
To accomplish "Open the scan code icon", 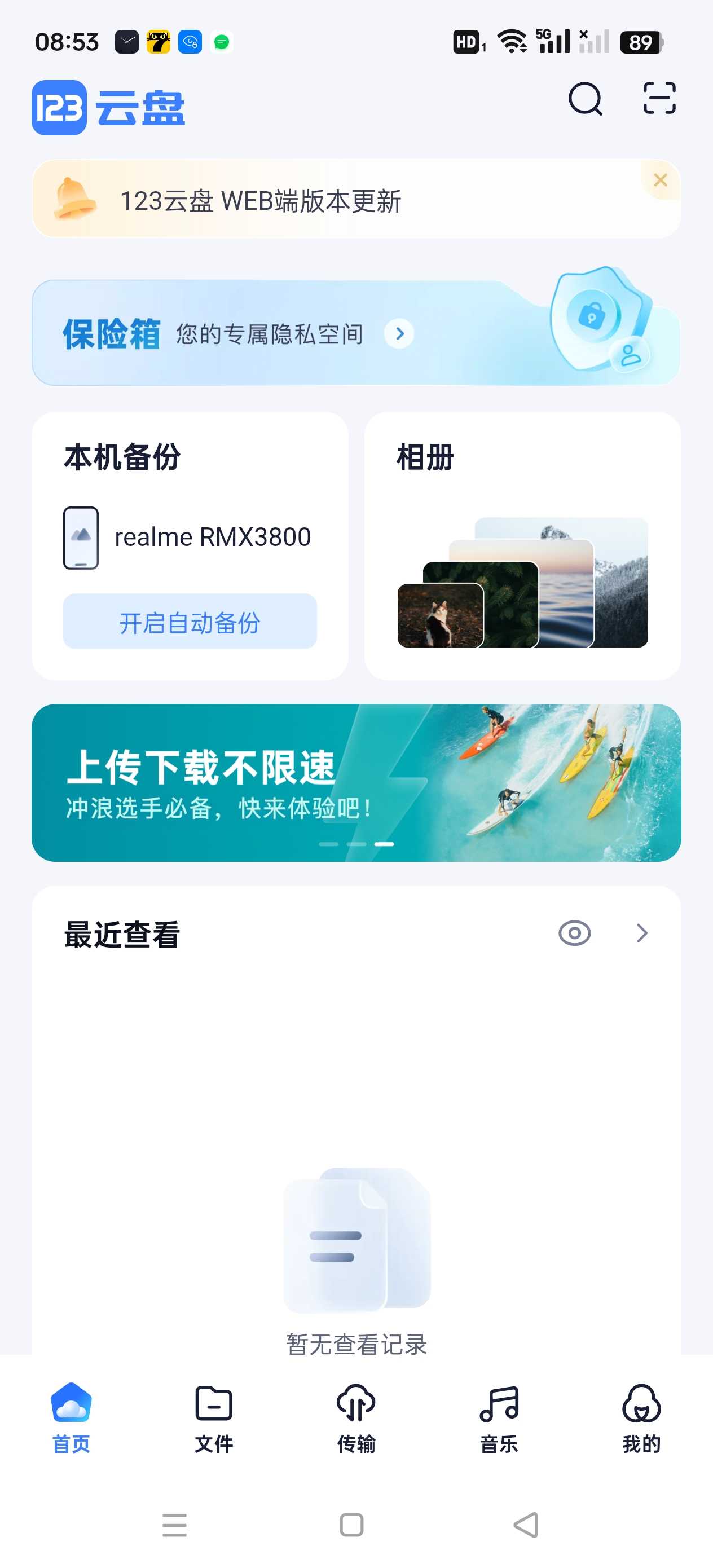I will (659, 99).
